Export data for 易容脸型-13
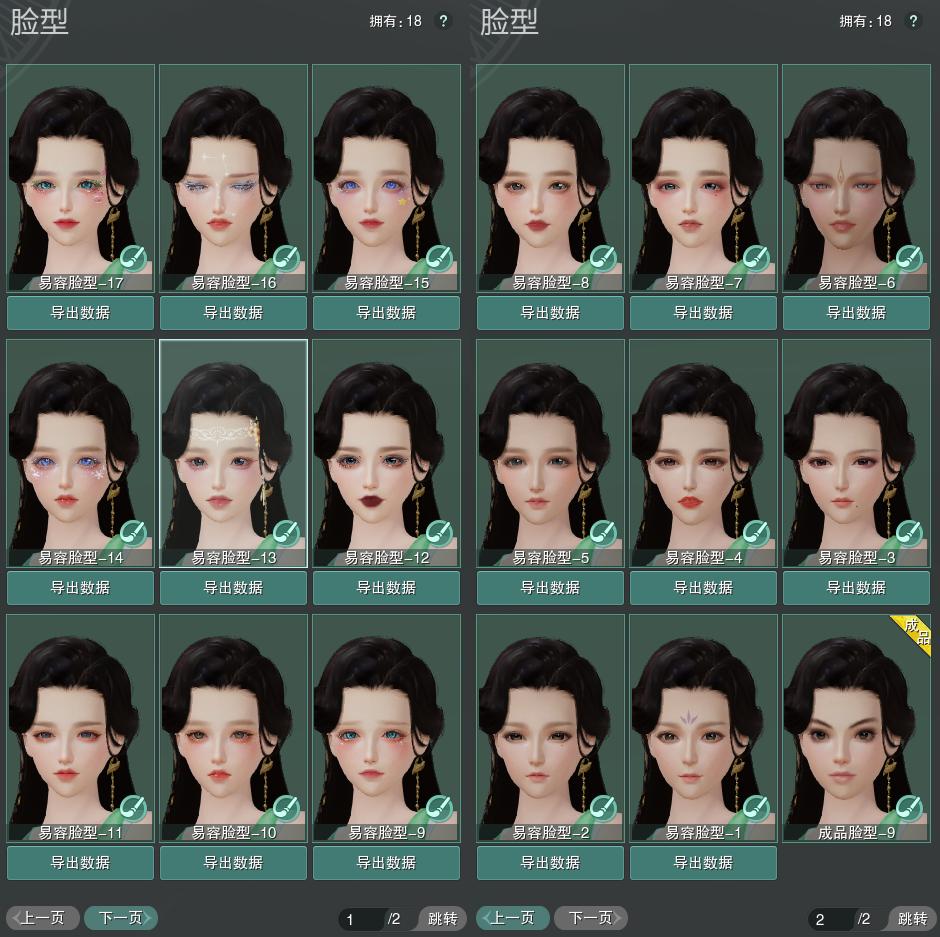The image size is (940, 937). pos(233,588)
